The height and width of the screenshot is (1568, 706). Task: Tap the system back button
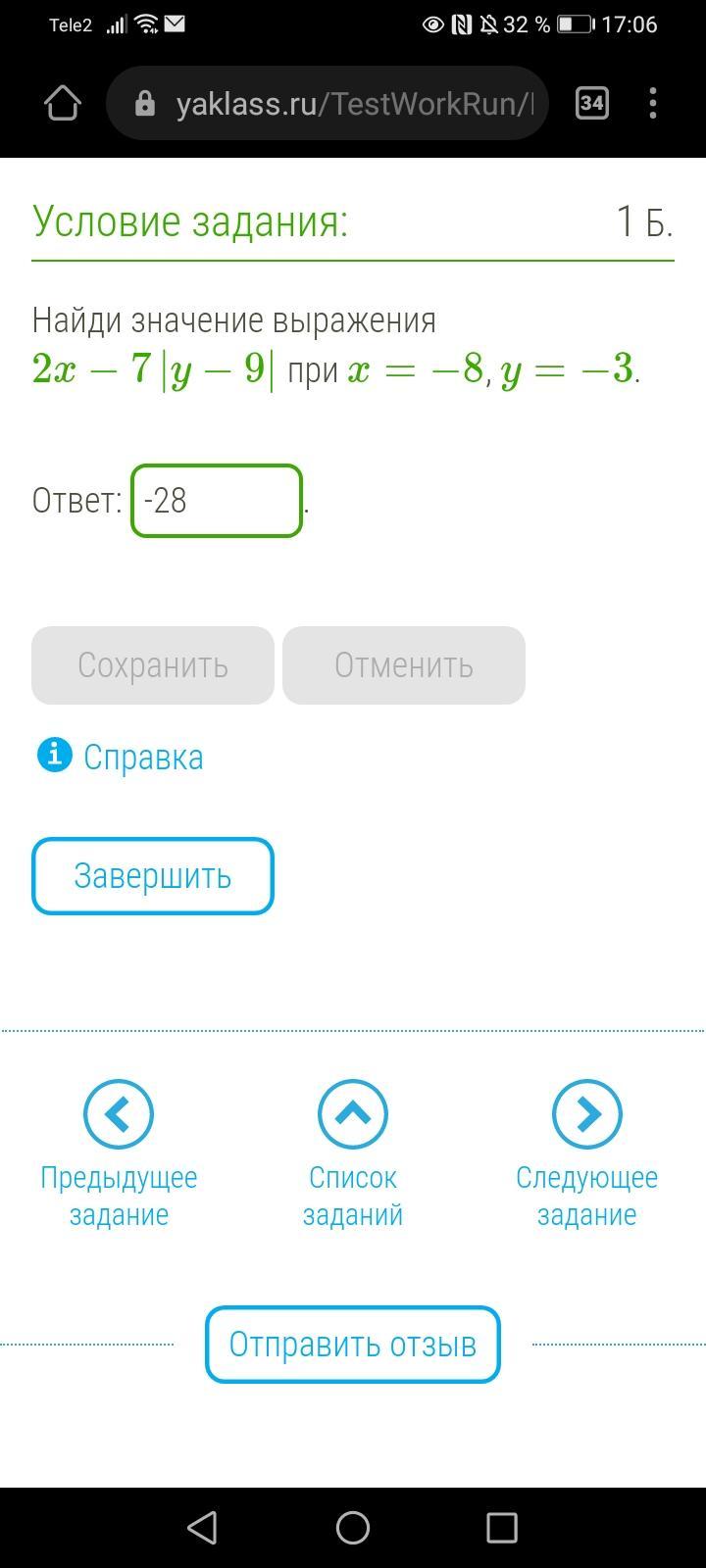click(202, 1527)
